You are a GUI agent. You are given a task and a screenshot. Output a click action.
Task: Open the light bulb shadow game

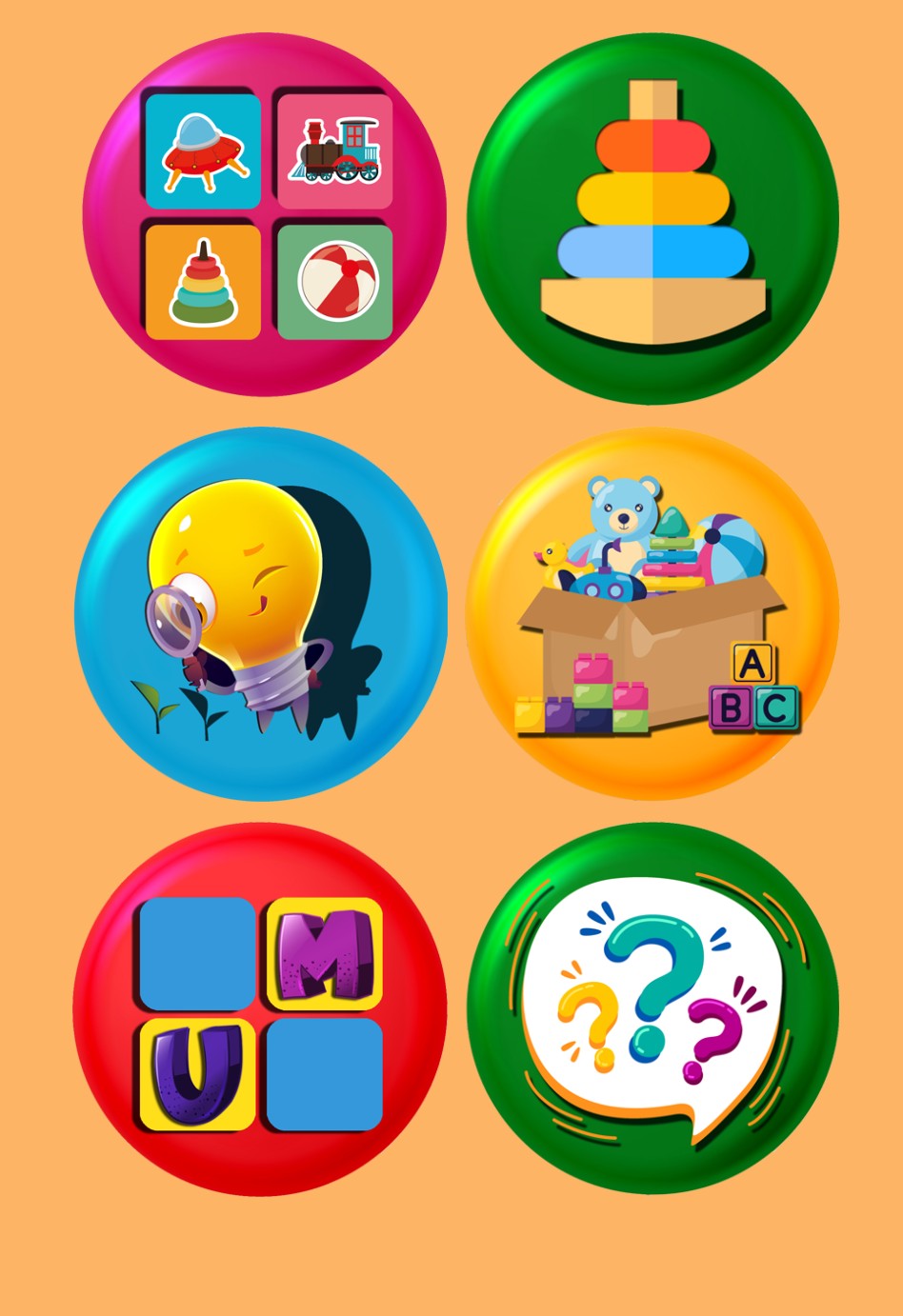click(261, 613)
